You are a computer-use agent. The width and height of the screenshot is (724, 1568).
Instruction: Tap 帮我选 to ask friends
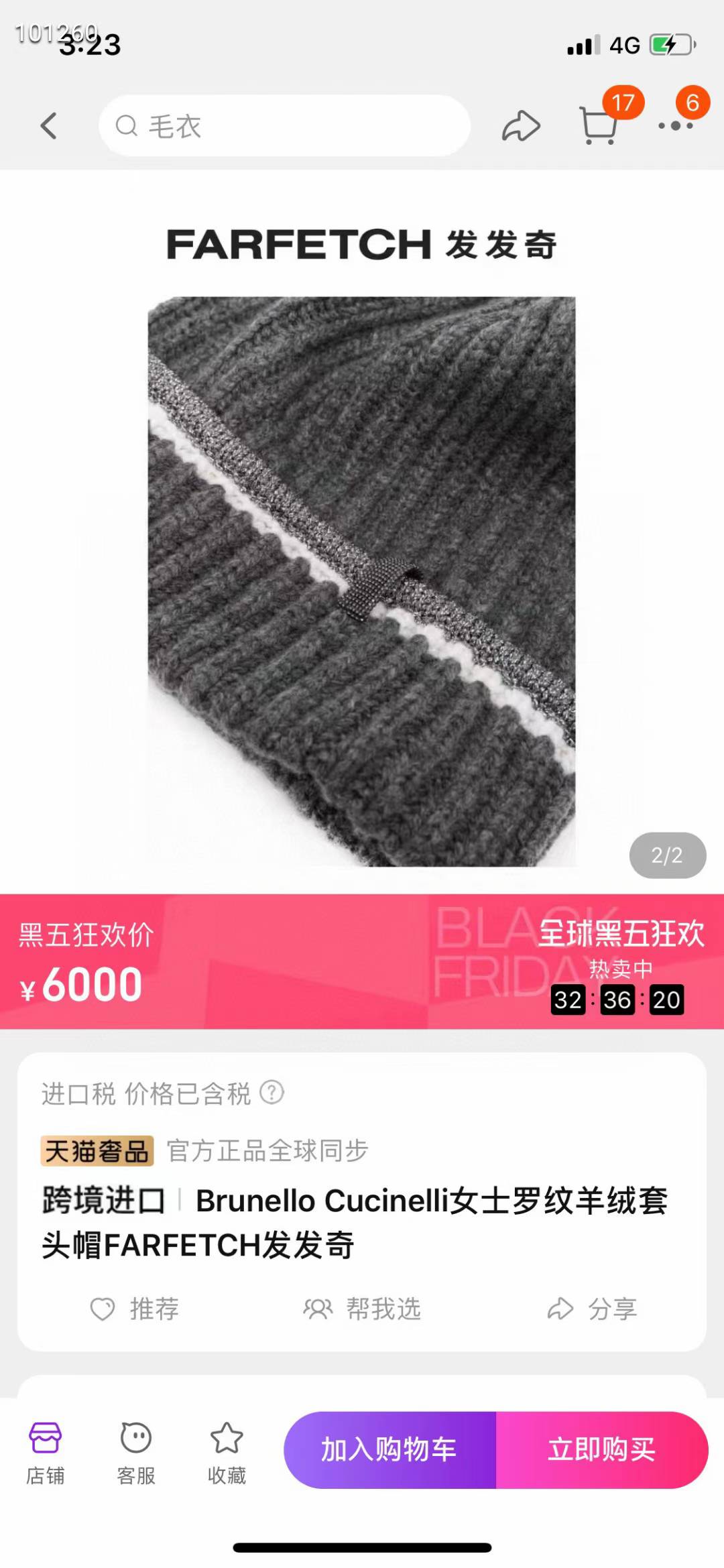[362, 1309]
